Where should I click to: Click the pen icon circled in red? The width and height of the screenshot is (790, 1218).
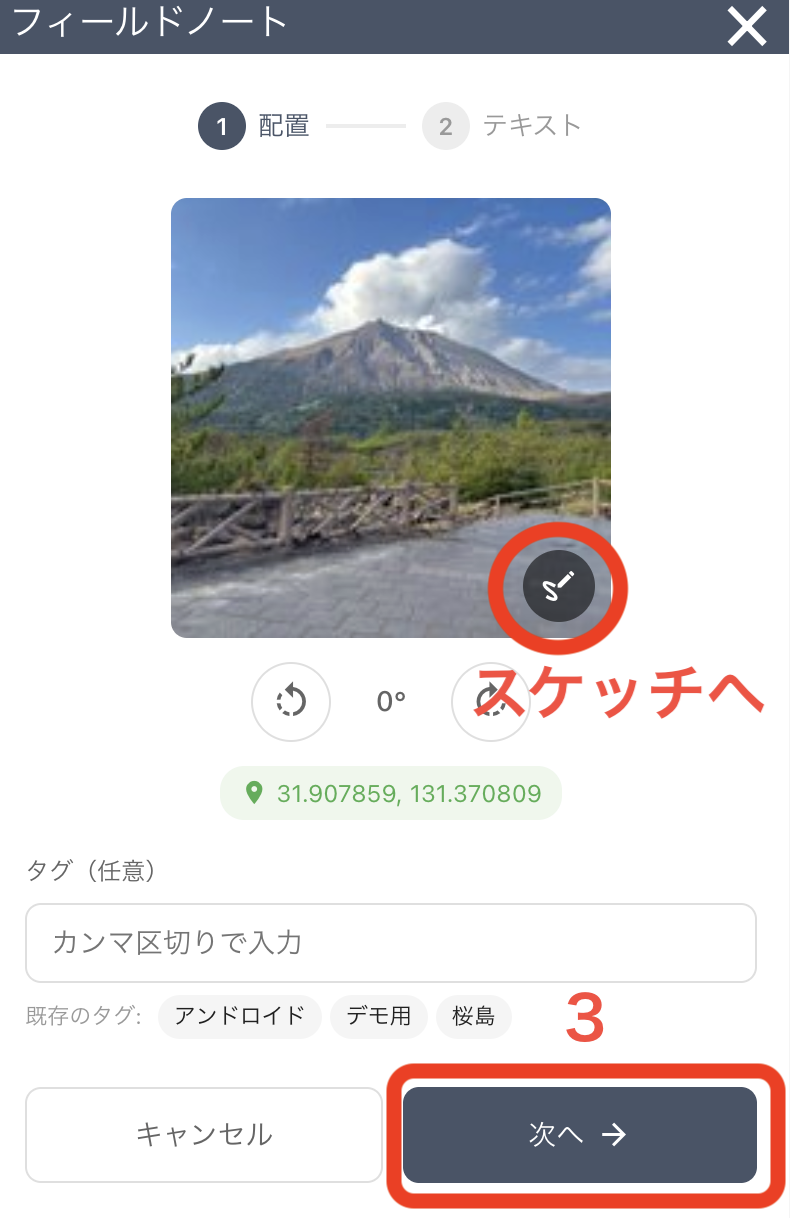pyautogui.click(x=559, y=588)
